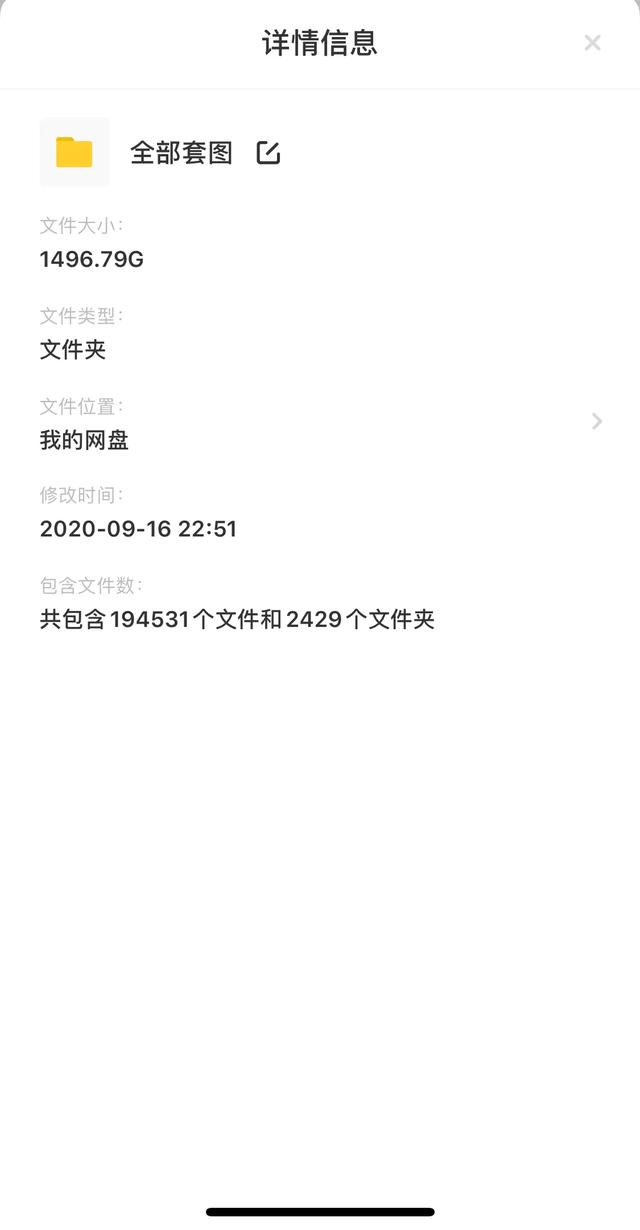
Task: Rename the 全部套图 folder via edit icon
Action: (x=268, y=153)
